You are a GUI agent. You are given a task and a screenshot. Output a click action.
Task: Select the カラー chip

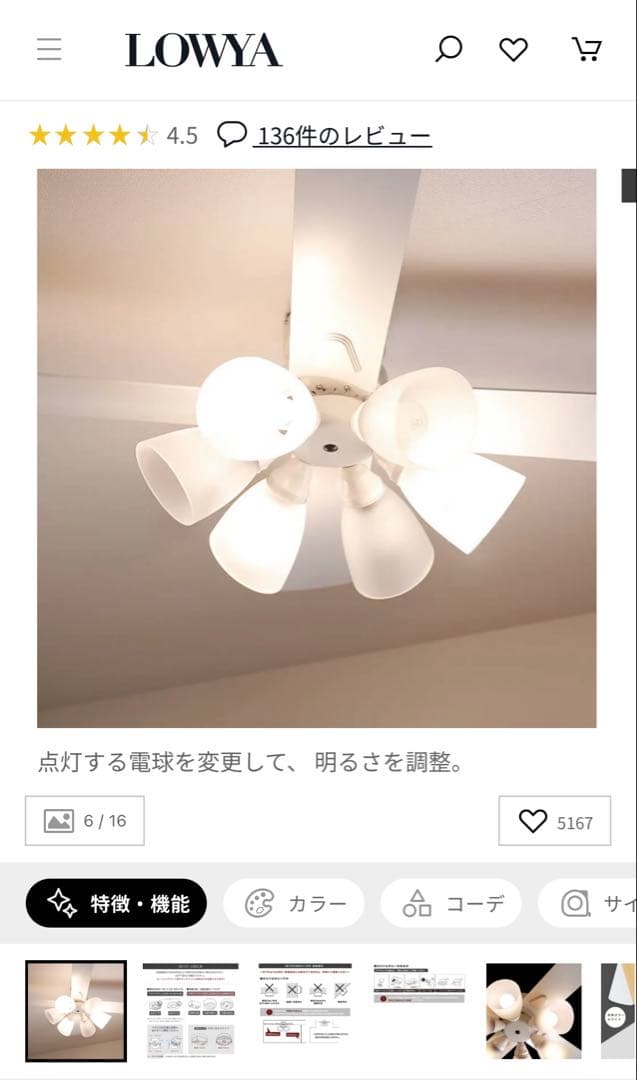(294, 904)
